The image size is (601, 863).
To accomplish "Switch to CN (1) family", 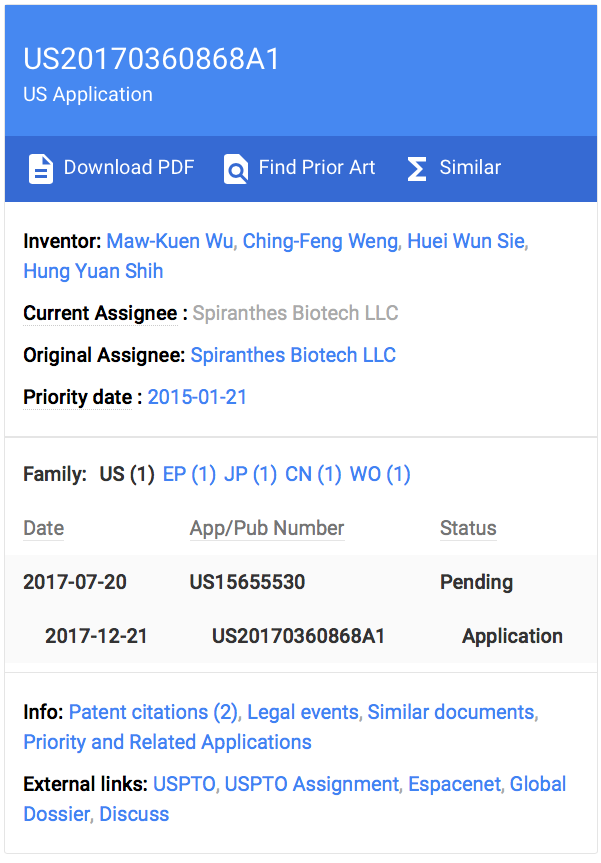I will [x=313, y=474].
